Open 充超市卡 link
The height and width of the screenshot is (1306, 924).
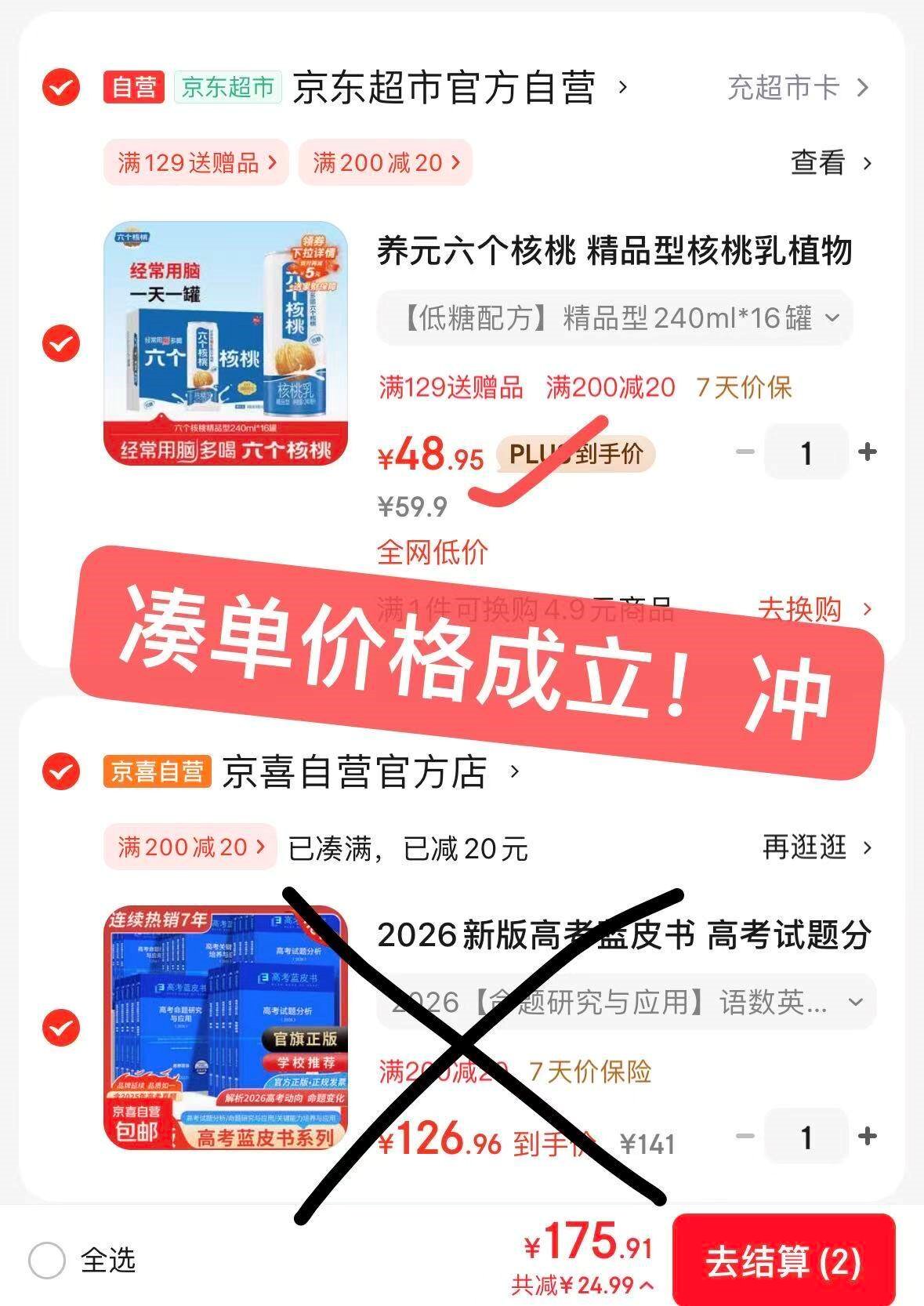click(798, 87)
